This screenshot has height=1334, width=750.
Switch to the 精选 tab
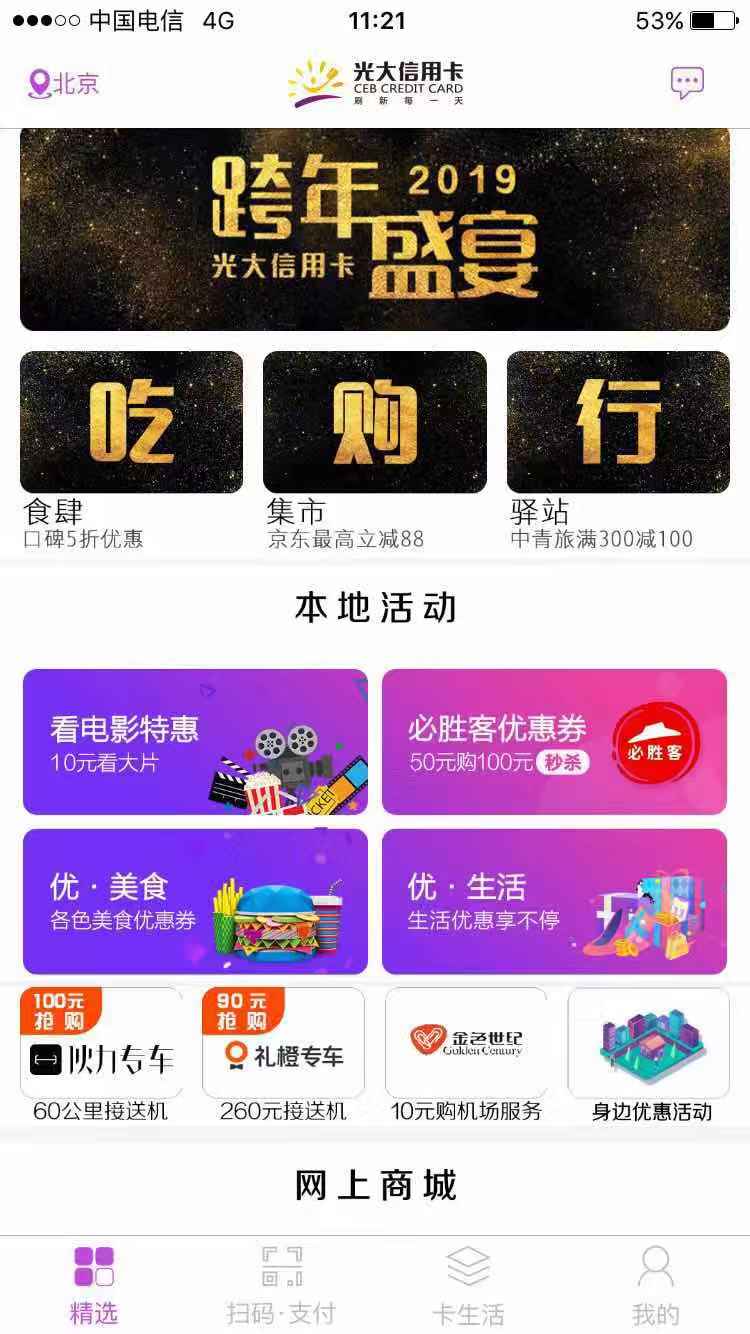pos(94,1290)
